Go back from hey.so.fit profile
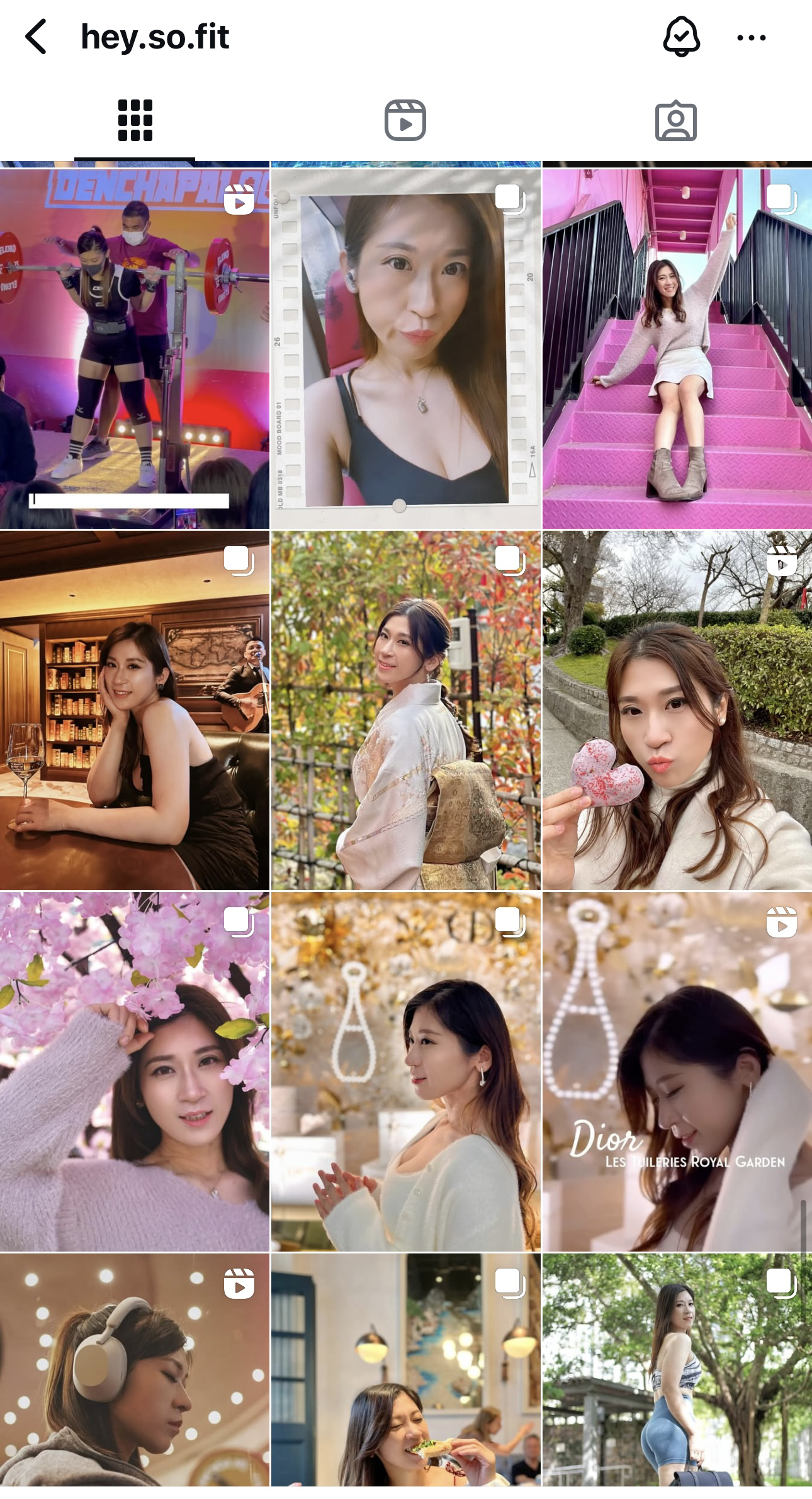Image resolution: width=812 pixels, height=1499 pixels. [x=37, y=37]
